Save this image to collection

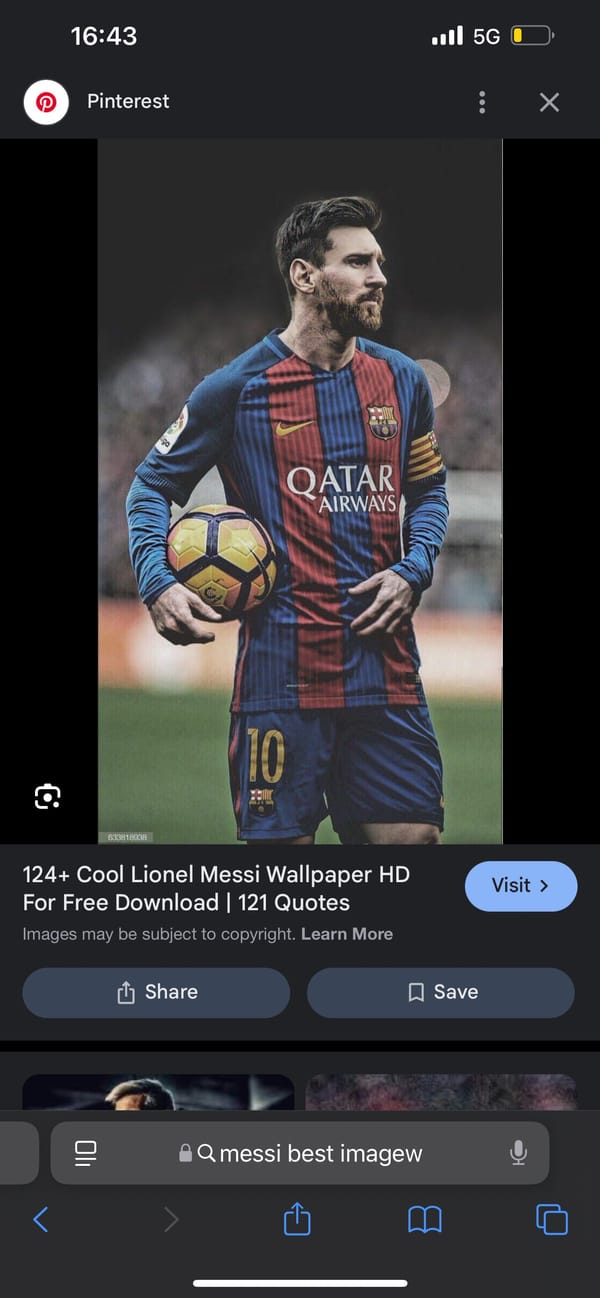[441, 992]
